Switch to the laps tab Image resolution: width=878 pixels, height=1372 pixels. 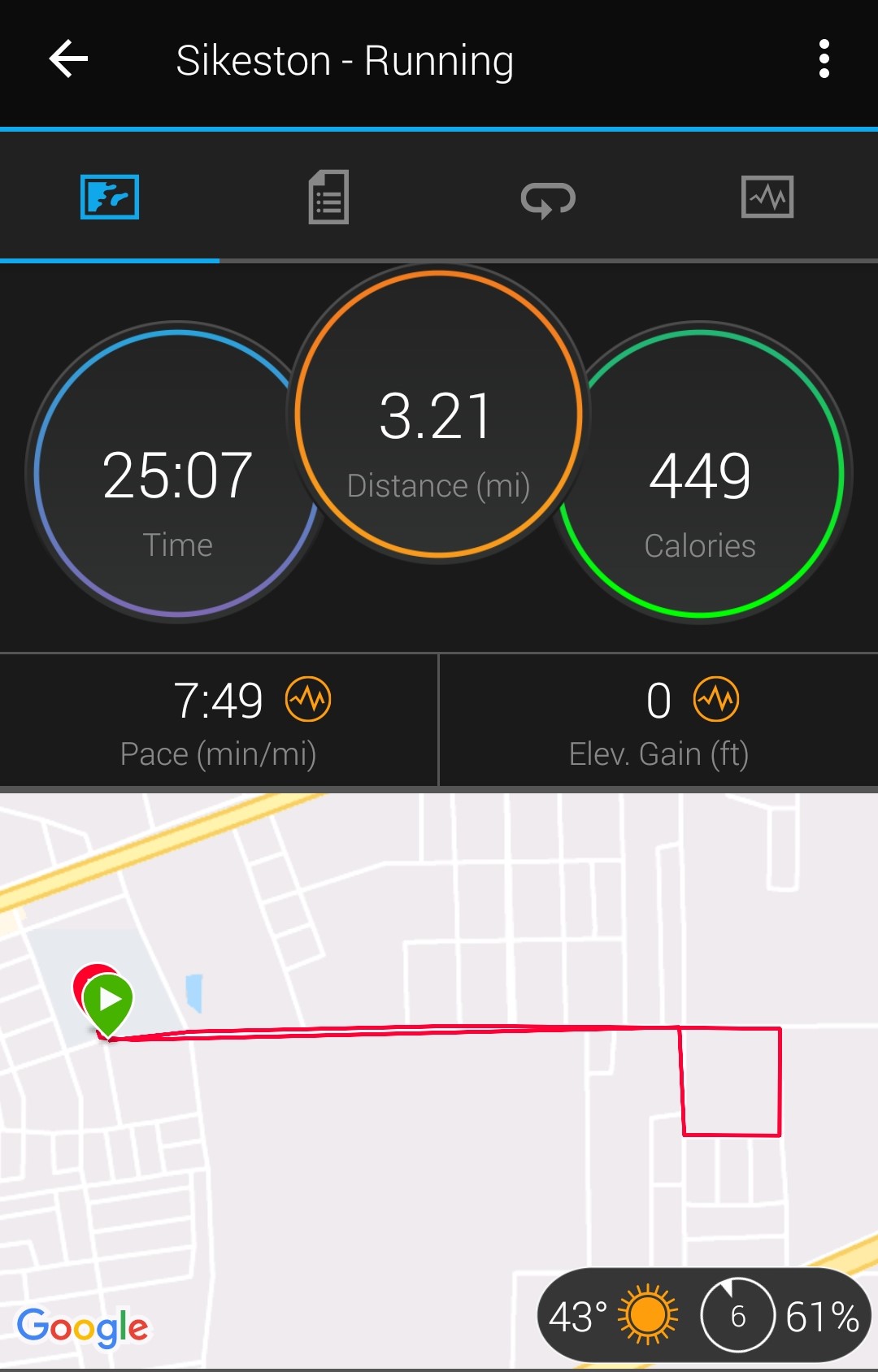[548, 198]
